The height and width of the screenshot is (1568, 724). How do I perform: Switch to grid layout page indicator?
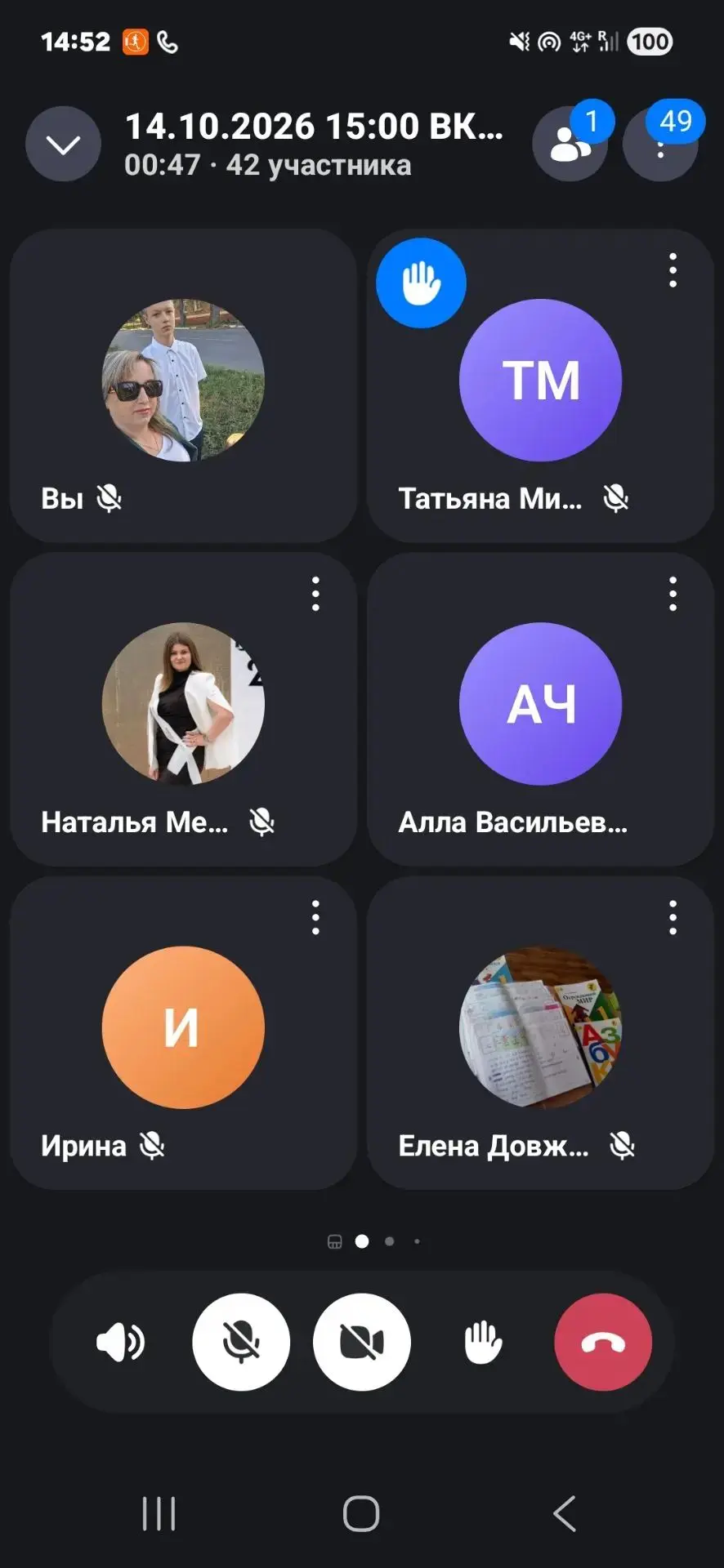(334, 1241)
